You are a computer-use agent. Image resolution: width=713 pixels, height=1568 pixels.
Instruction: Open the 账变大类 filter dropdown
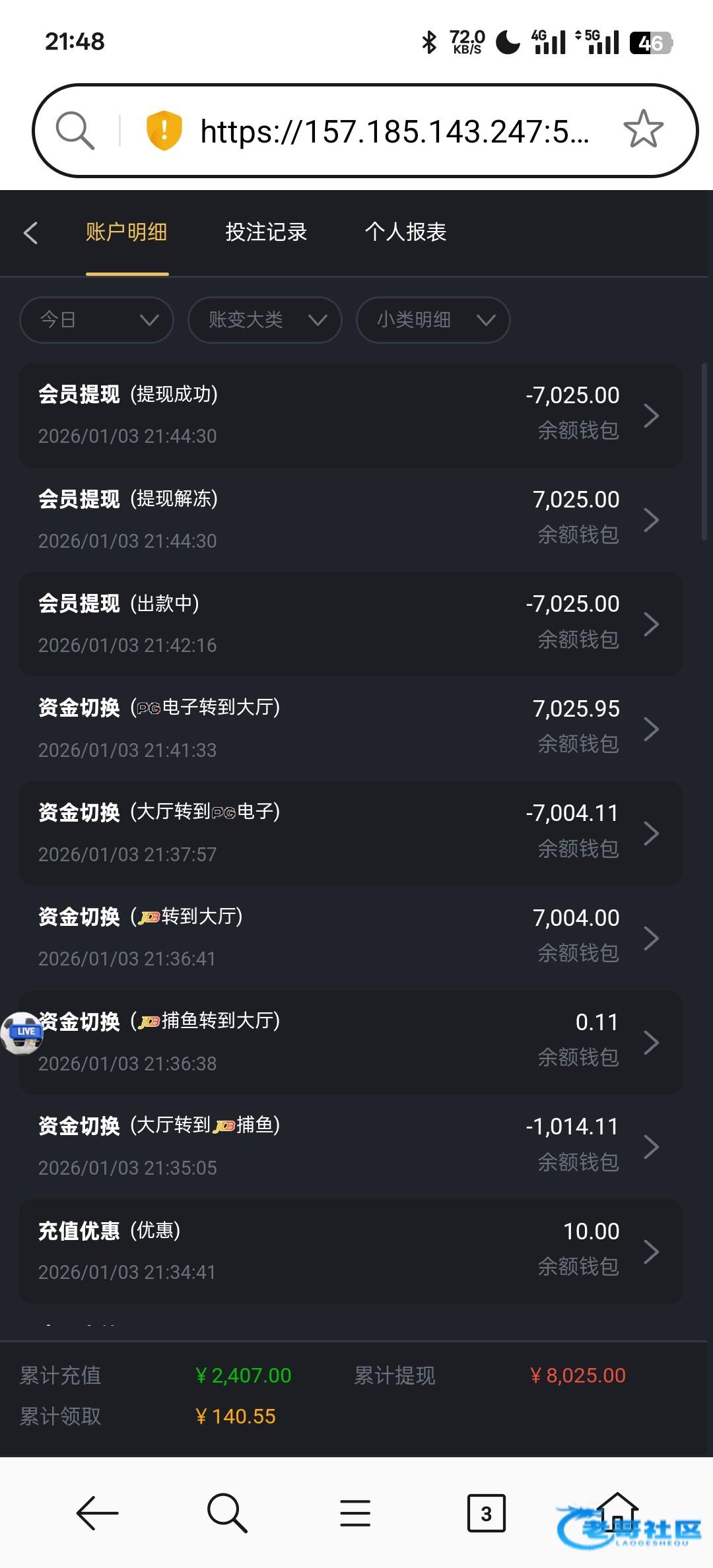tap(265, 320)
